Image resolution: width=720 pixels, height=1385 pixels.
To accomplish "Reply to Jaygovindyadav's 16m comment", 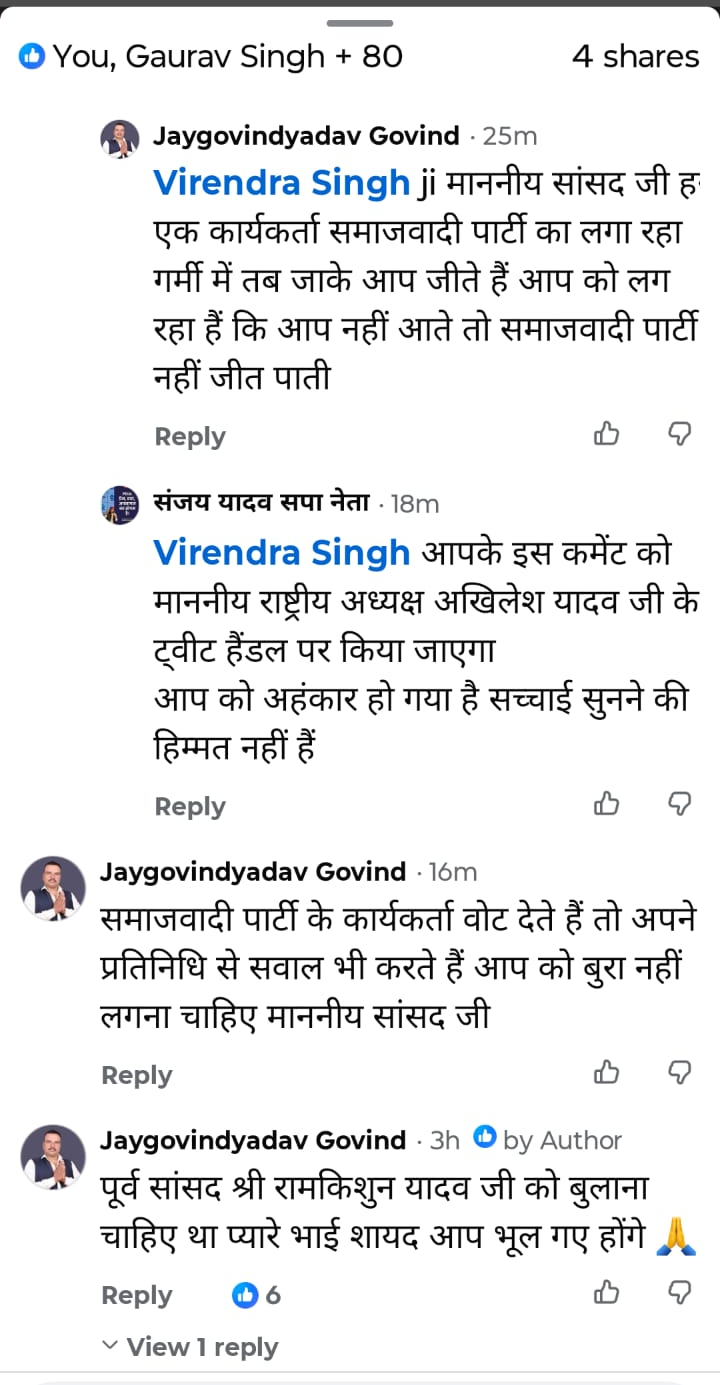I will 137,1076.
